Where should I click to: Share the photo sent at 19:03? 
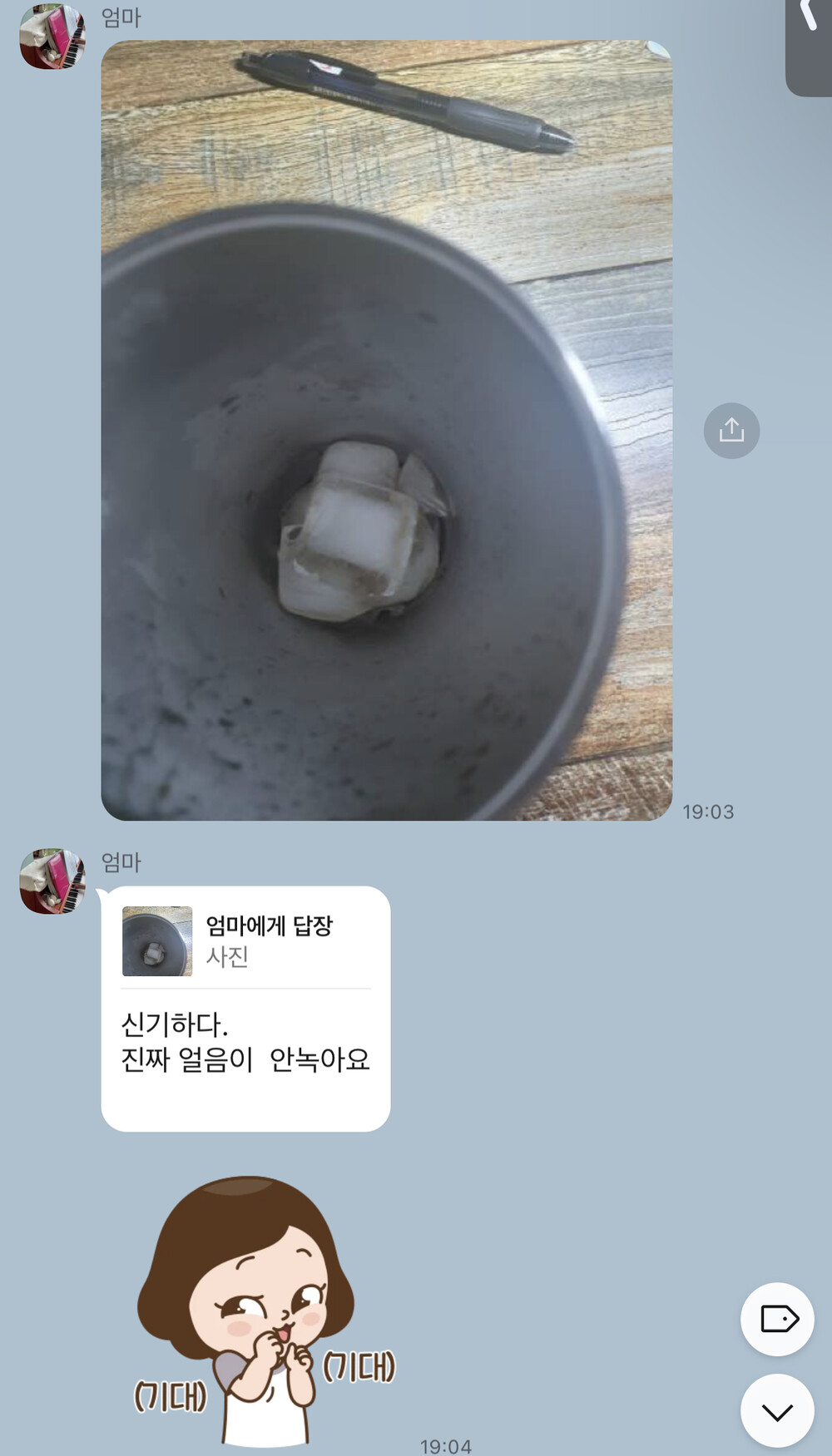click(x=731, y=431)
